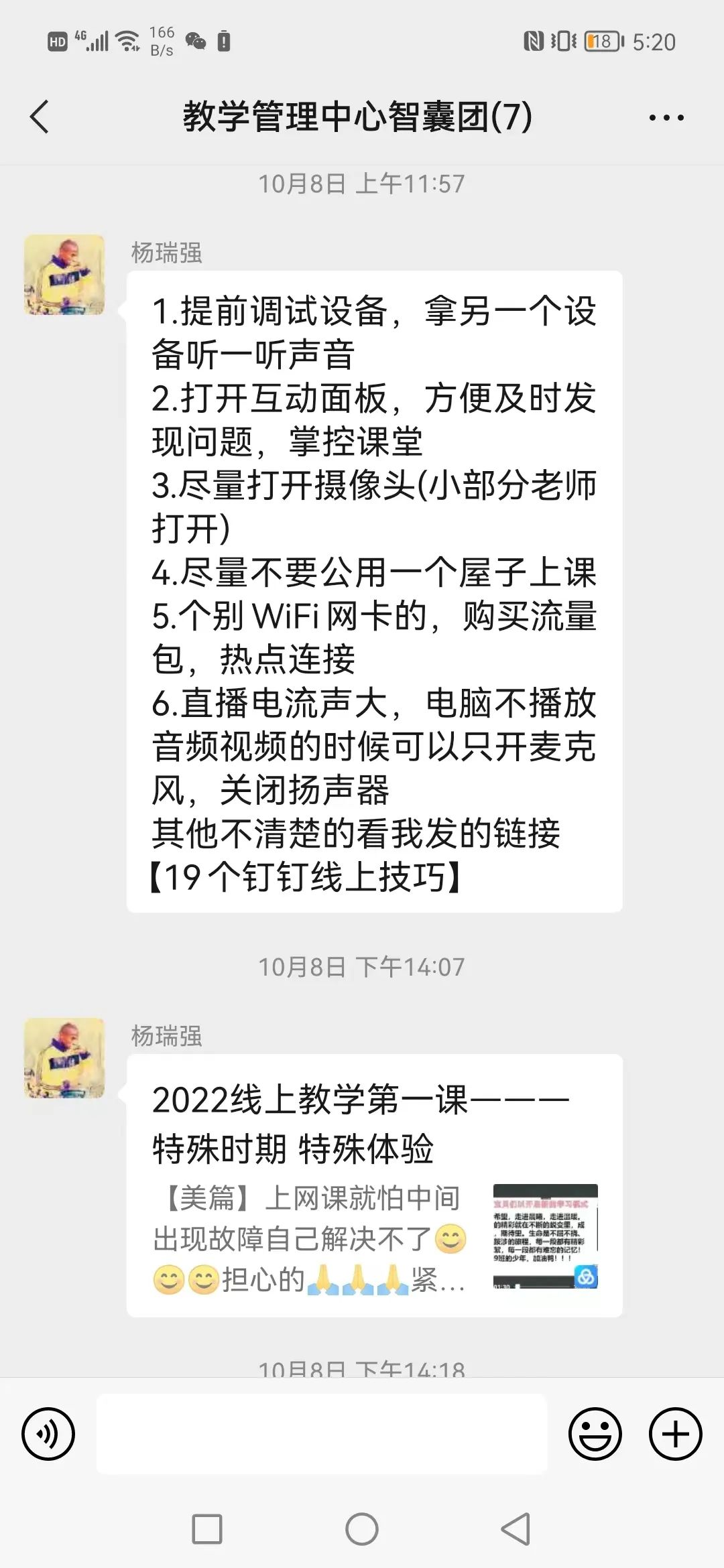This screenshot has height=1568, width=724.
Task: Open the group chat options menu
Action: point(666,118)
